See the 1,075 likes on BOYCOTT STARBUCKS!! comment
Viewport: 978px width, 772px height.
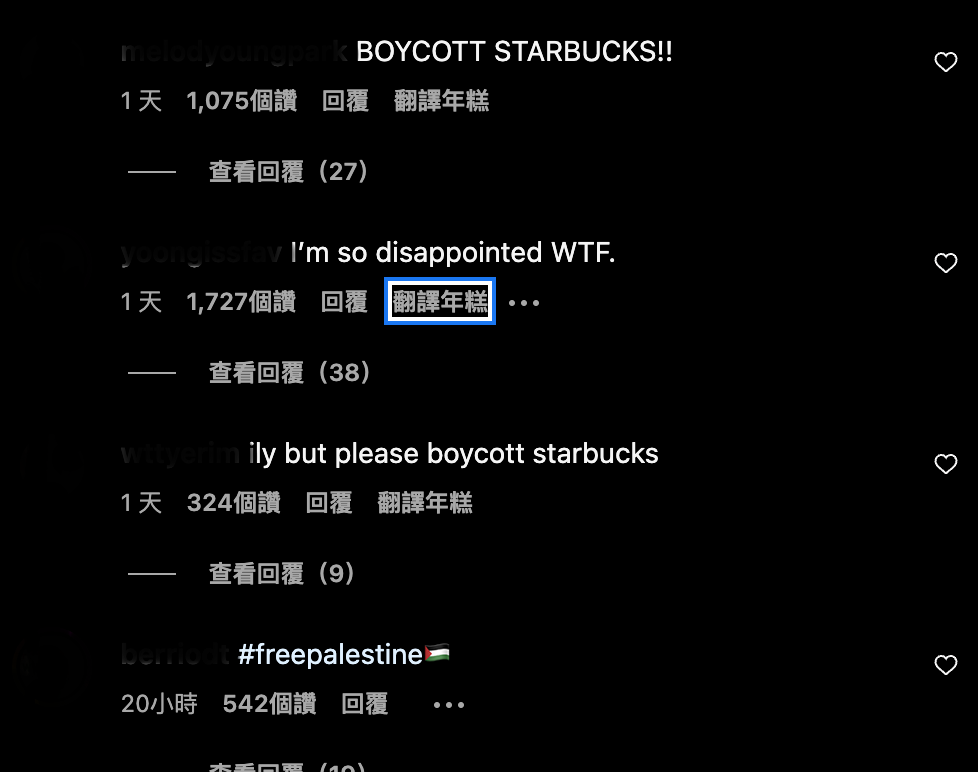pyautogui.click(x=241, y=101)
